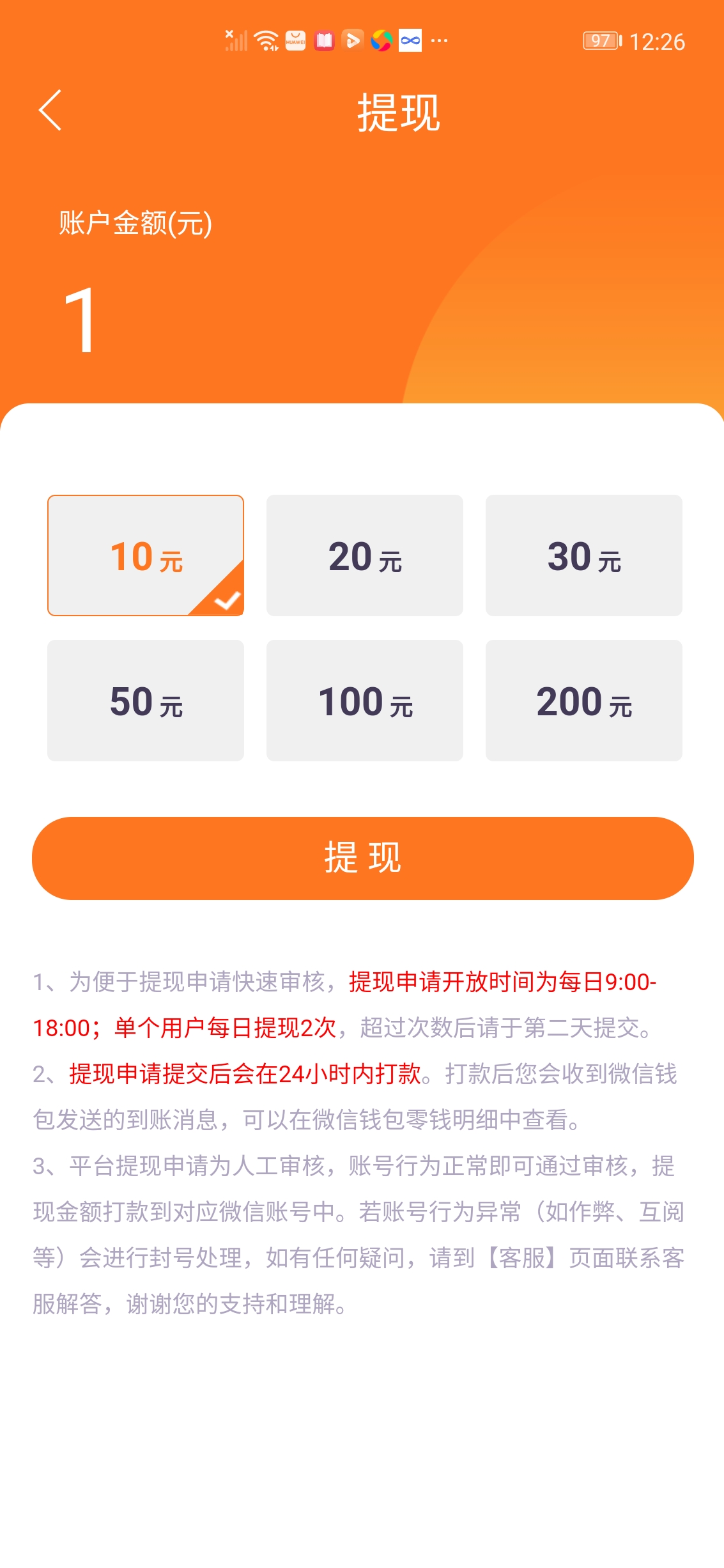Tap the cellular signal icon in status bar
The height and width of the screenshot is (1568, 724).
pos(237,40)
